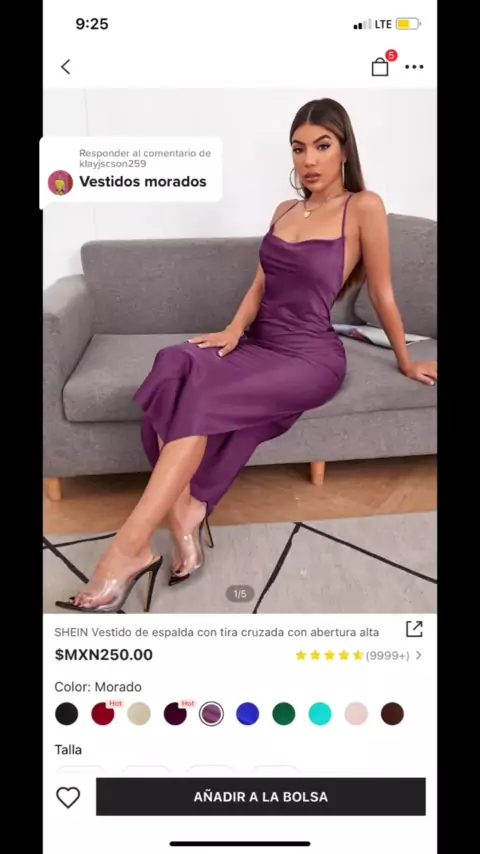Open the shopping bag with 5 items
This screenshot has height=854, width=480.
coord(381,65)
